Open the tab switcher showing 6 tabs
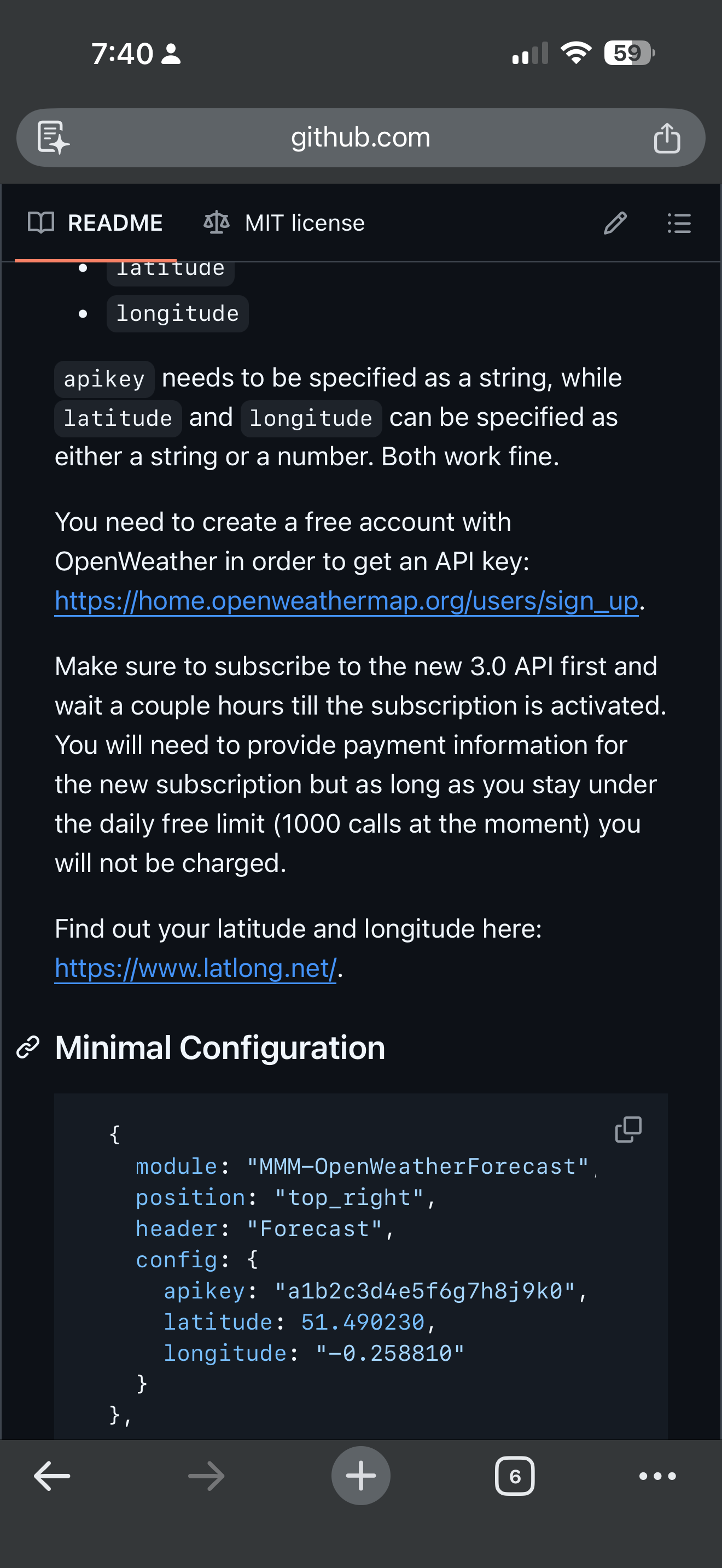 514,1476
